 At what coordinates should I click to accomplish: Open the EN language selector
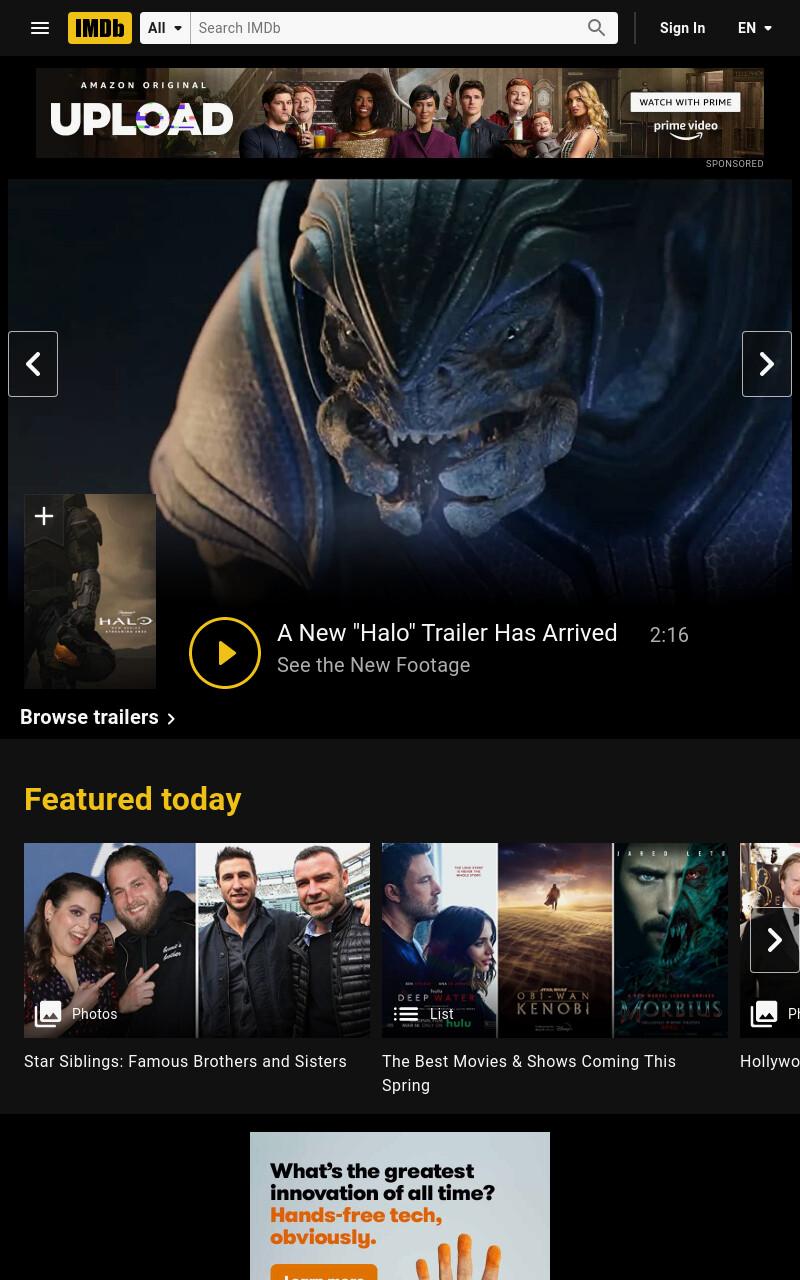click(x=755, y=28)
